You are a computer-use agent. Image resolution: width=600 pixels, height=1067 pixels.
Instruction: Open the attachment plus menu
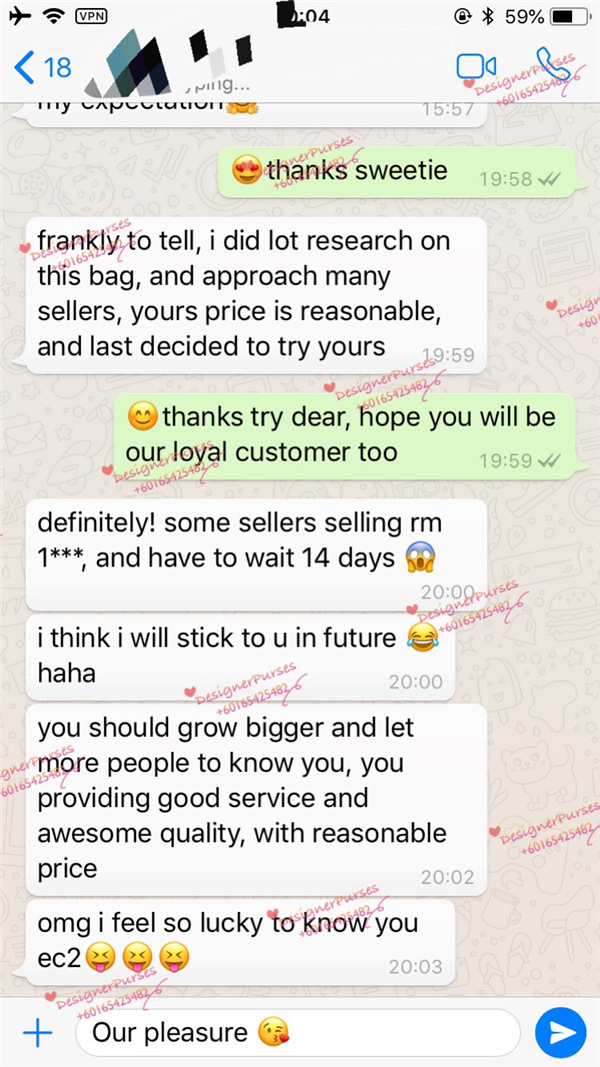[37, 1032]
